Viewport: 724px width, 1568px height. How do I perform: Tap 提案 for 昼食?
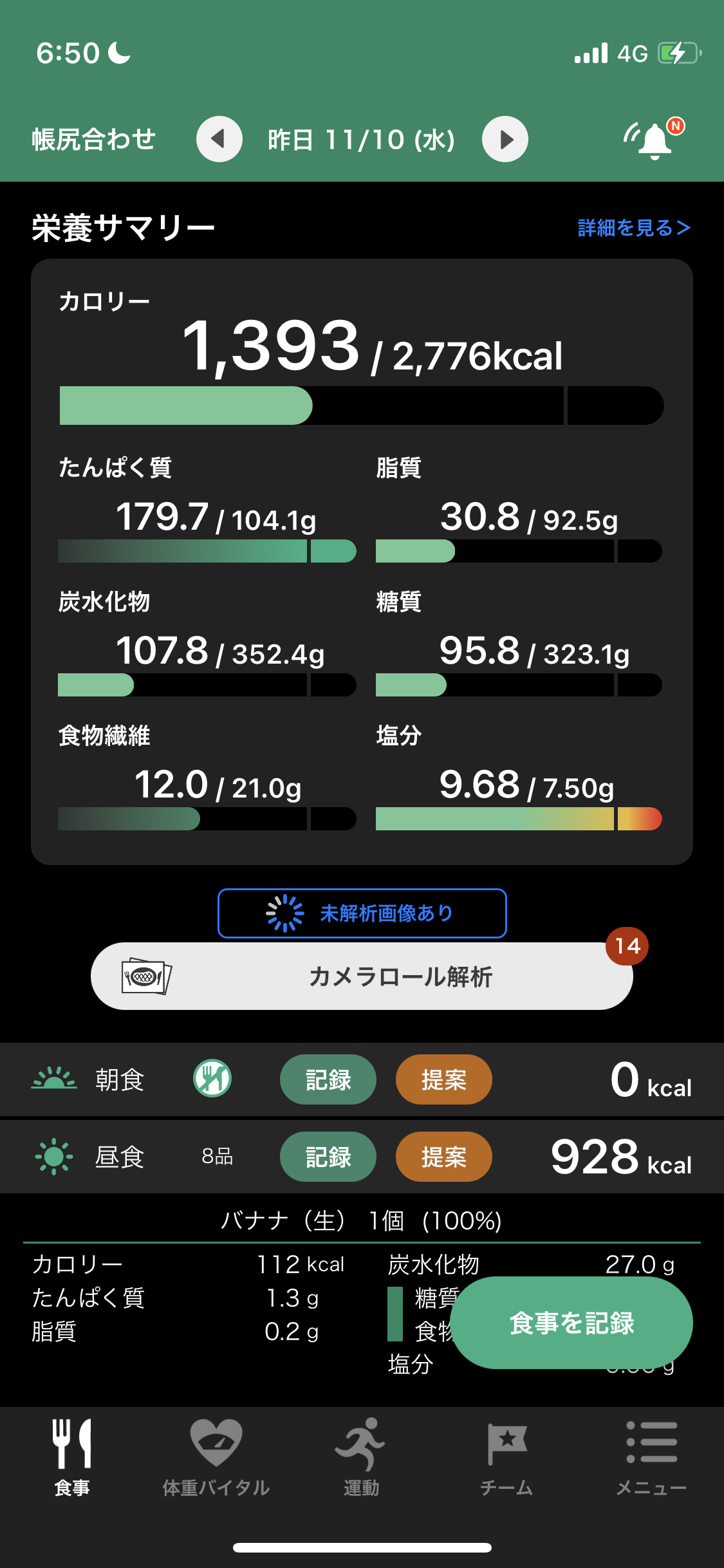444,1157
